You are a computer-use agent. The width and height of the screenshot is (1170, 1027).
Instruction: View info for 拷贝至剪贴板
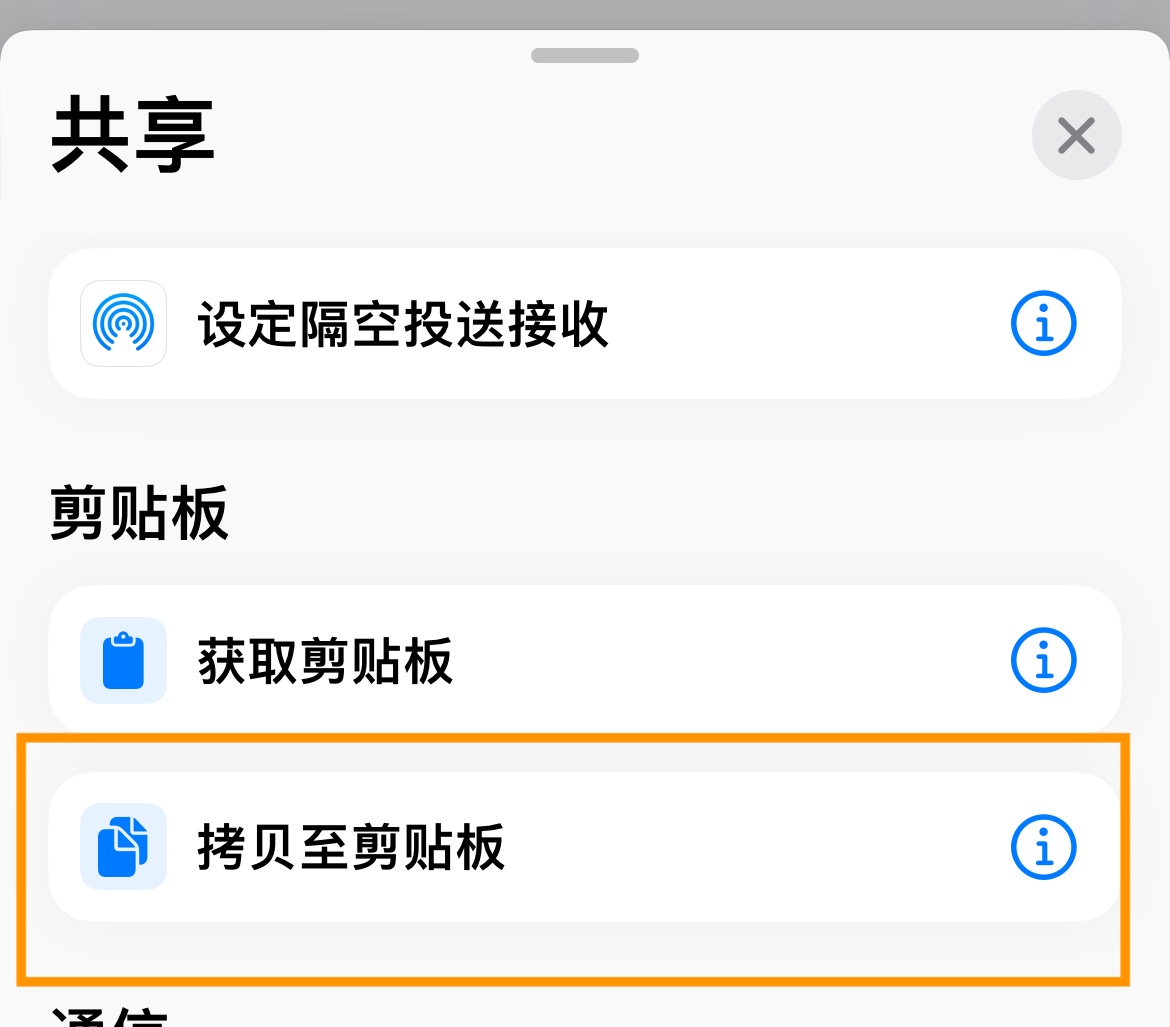point(1044,847)
